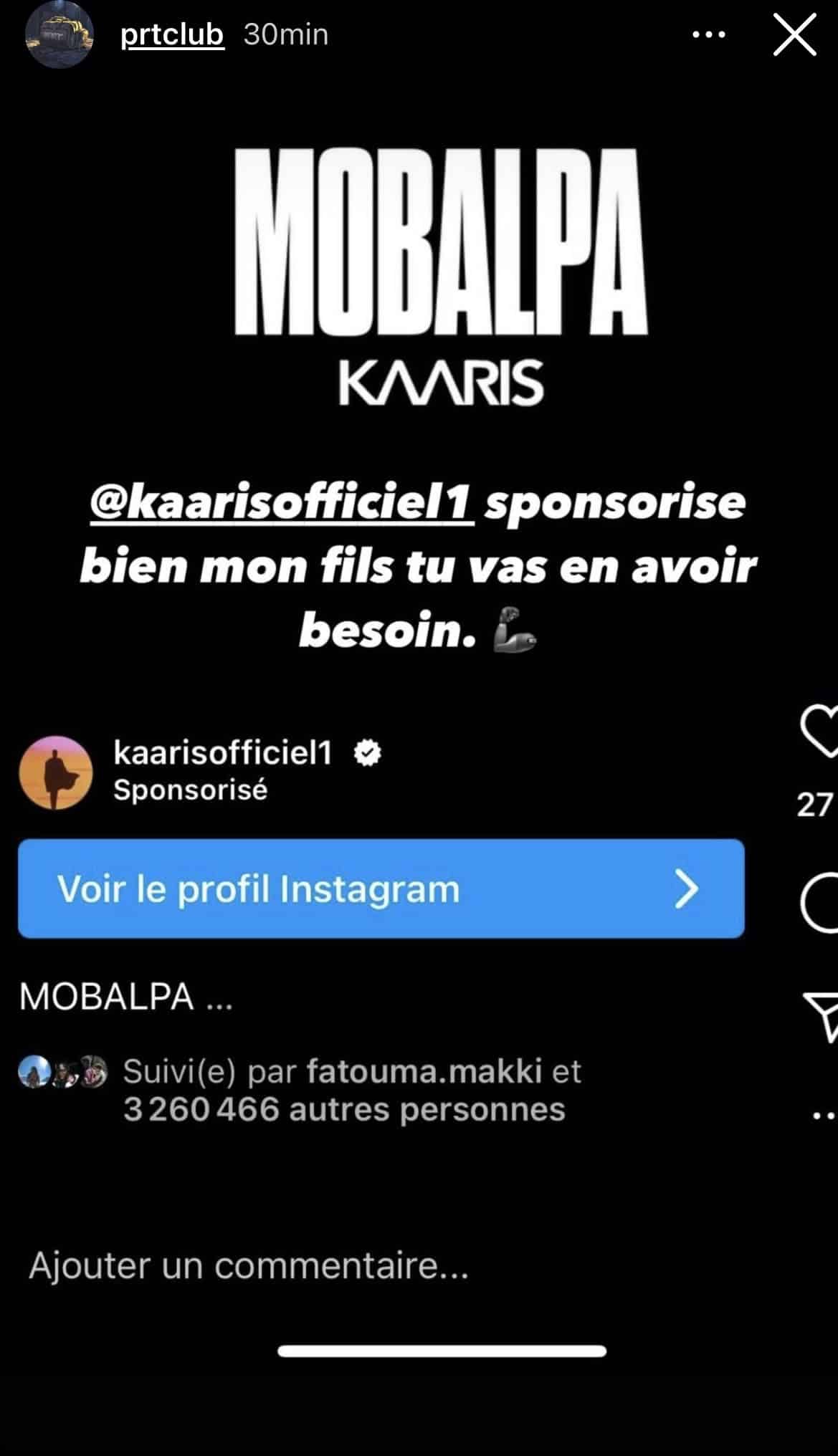Close the prtclub story

click(x=794, y=35)
